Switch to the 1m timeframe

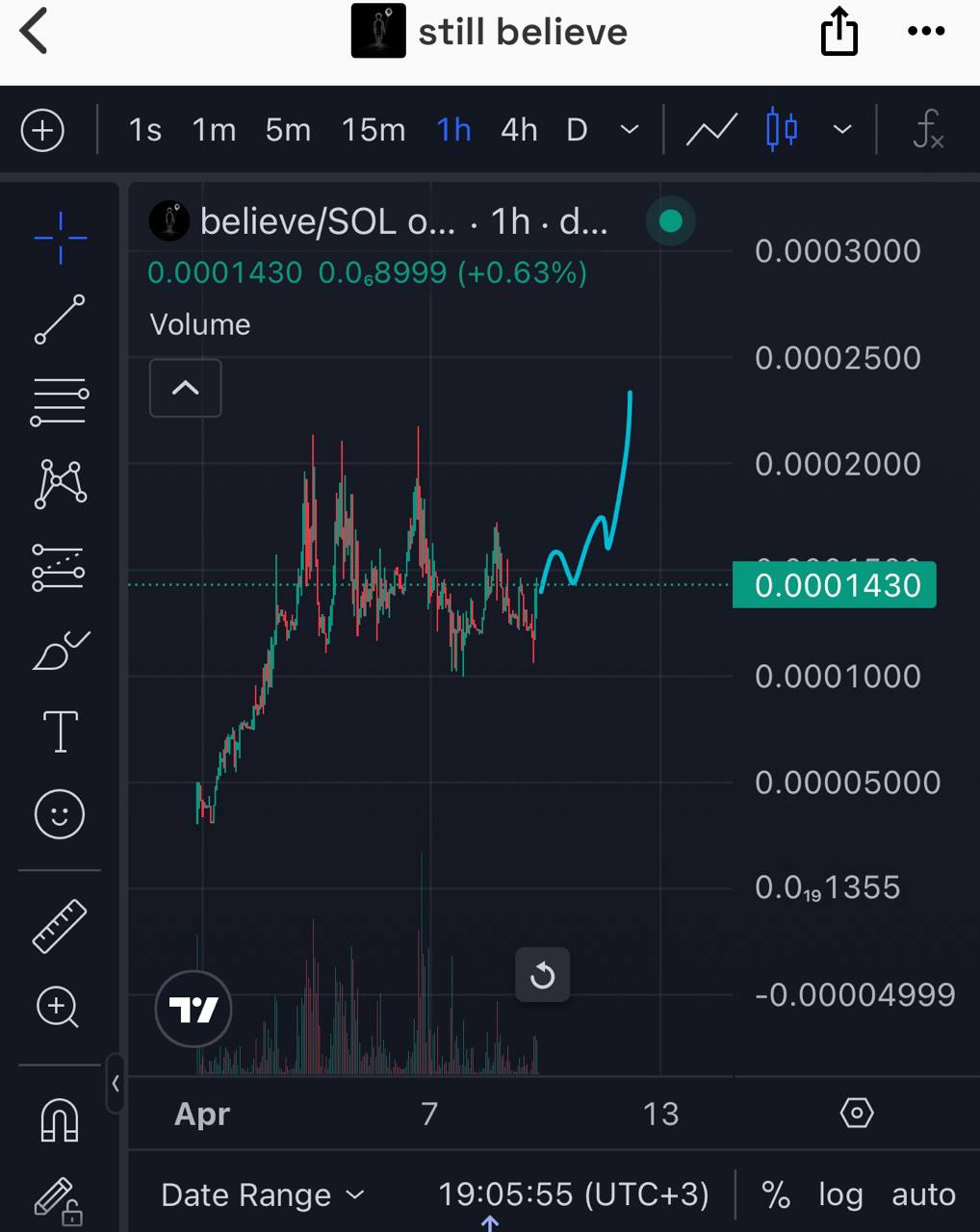(x=214, y=130)
